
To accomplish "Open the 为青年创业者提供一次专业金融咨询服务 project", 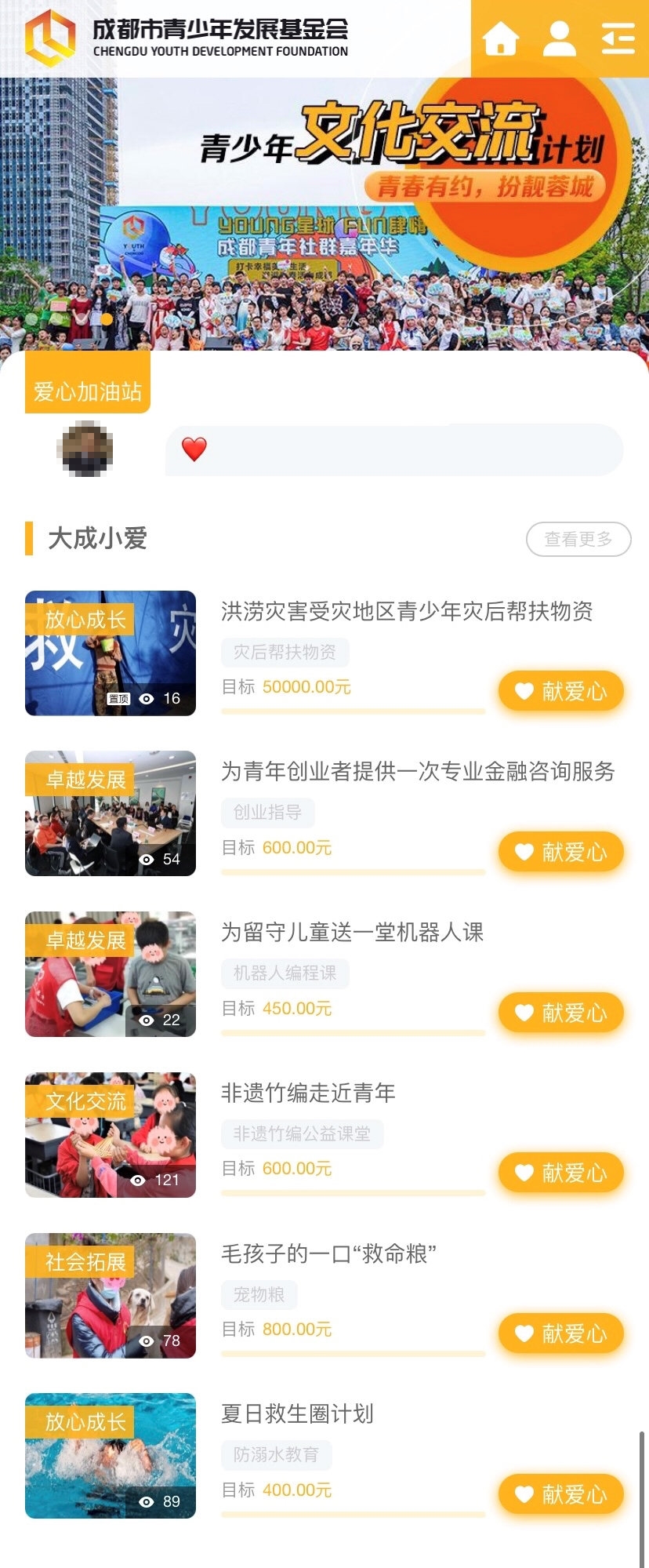I will (x=417, y=772).
